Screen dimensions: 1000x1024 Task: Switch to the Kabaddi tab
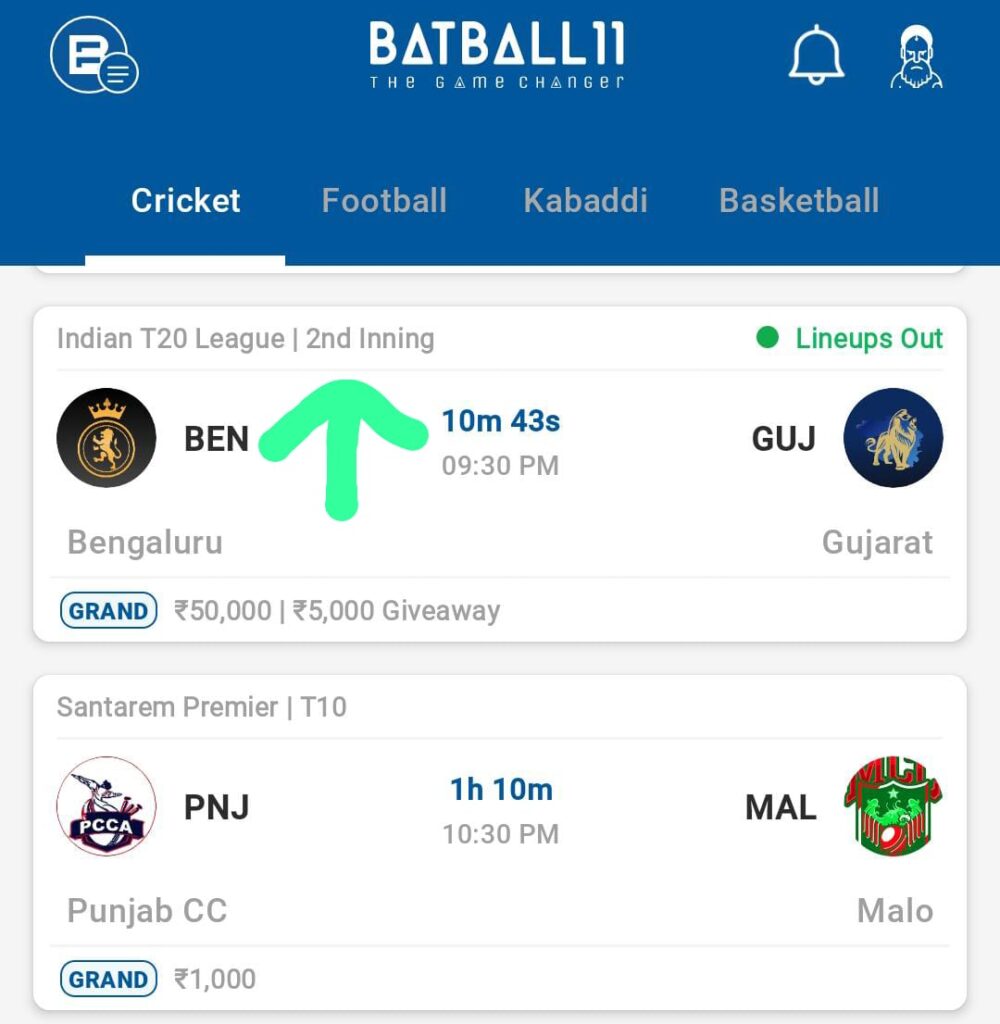tap(585, 200)
